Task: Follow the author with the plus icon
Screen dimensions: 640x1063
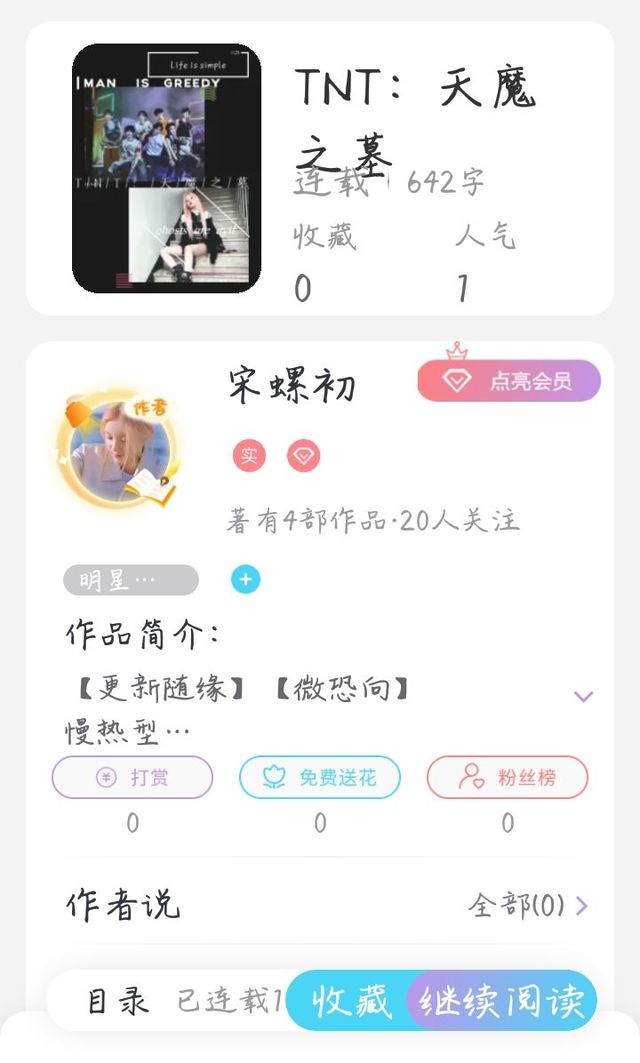Action: (245, 580)
